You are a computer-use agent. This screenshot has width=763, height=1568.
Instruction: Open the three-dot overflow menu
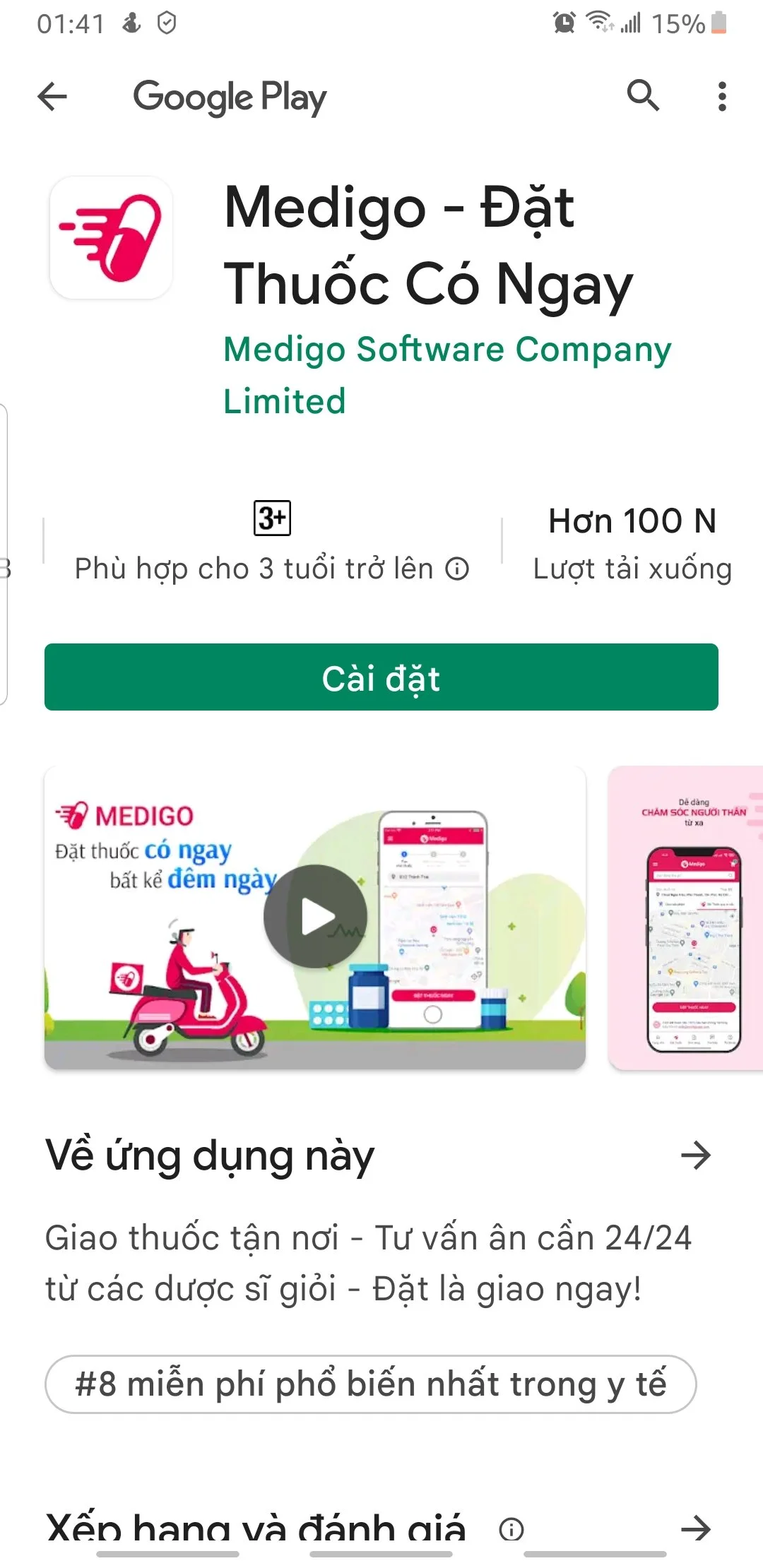(x=721, y=96)
